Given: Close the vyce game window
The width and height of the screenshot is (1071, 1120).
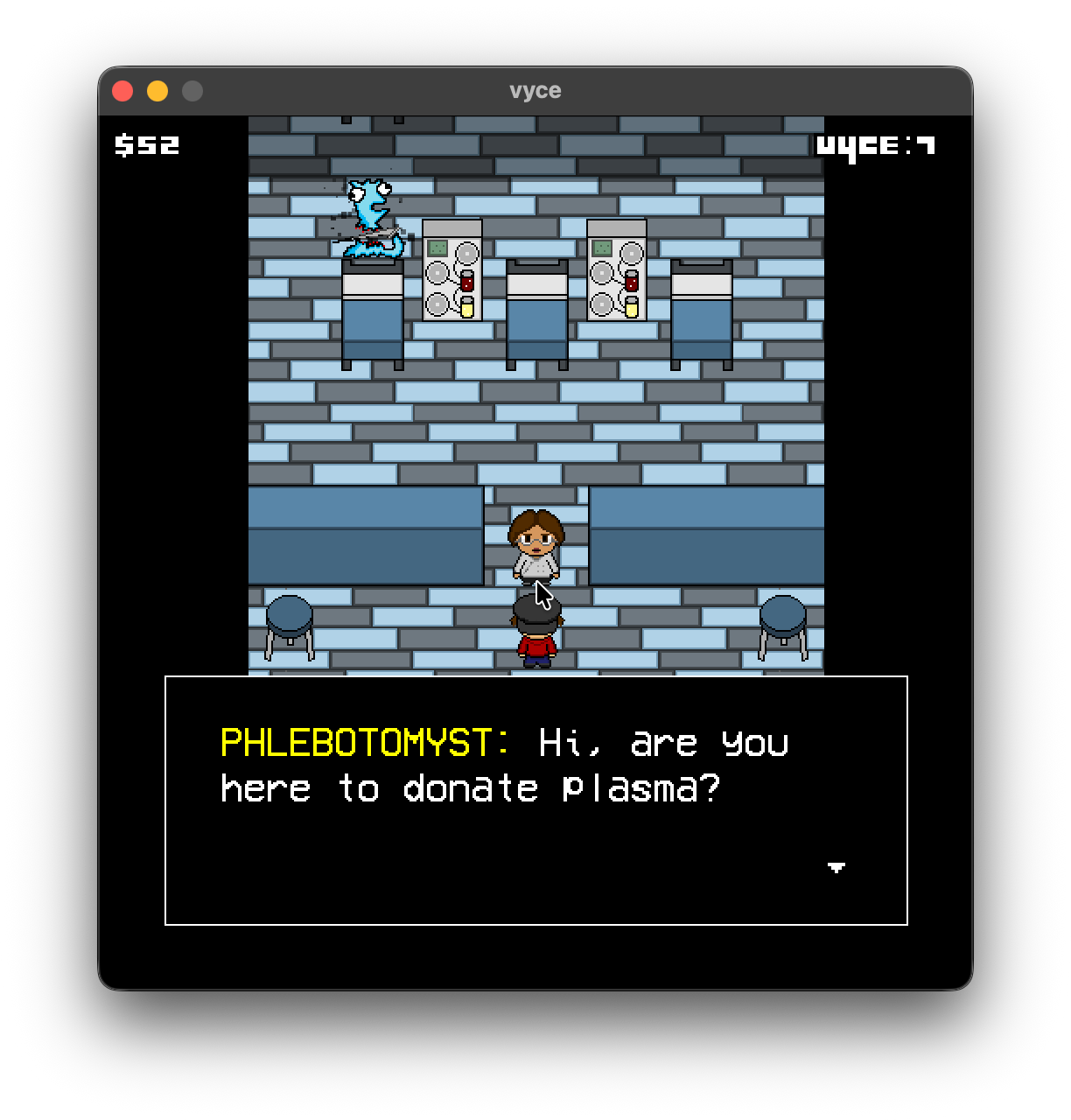Looking at the screenshot, I should coord(122,91).
